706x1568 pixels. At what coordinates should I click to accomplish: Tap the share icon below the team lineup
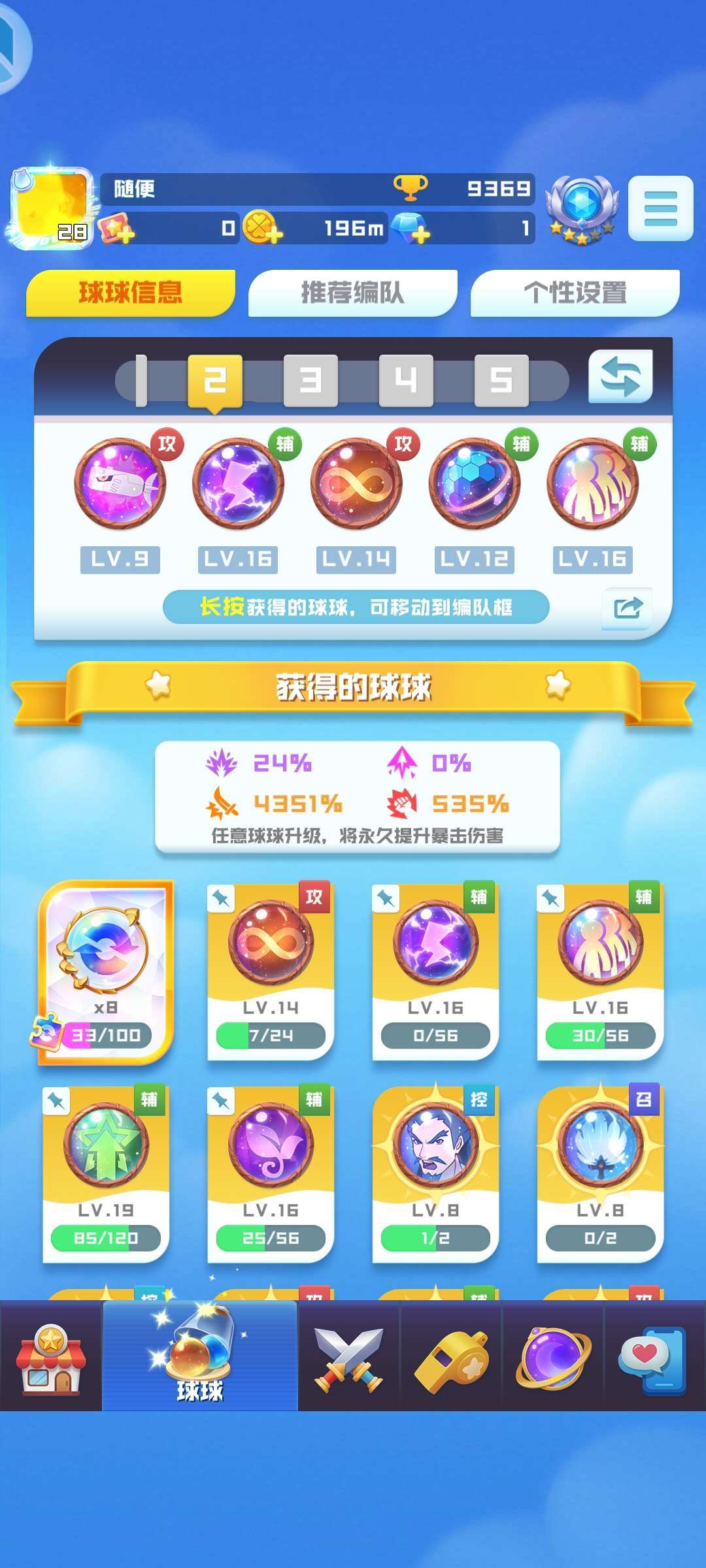tap(626, 608)
